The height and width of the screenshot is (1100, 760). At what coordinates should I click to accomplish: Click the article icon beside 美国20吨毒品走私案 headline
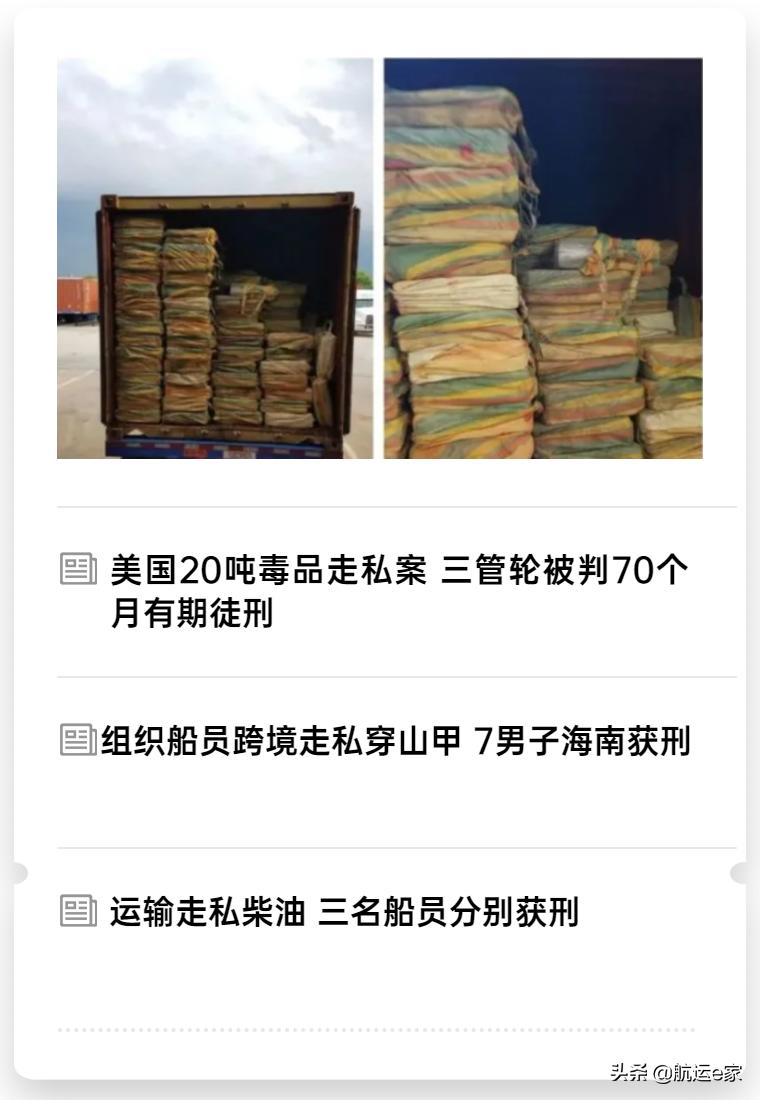coord(77,568)
